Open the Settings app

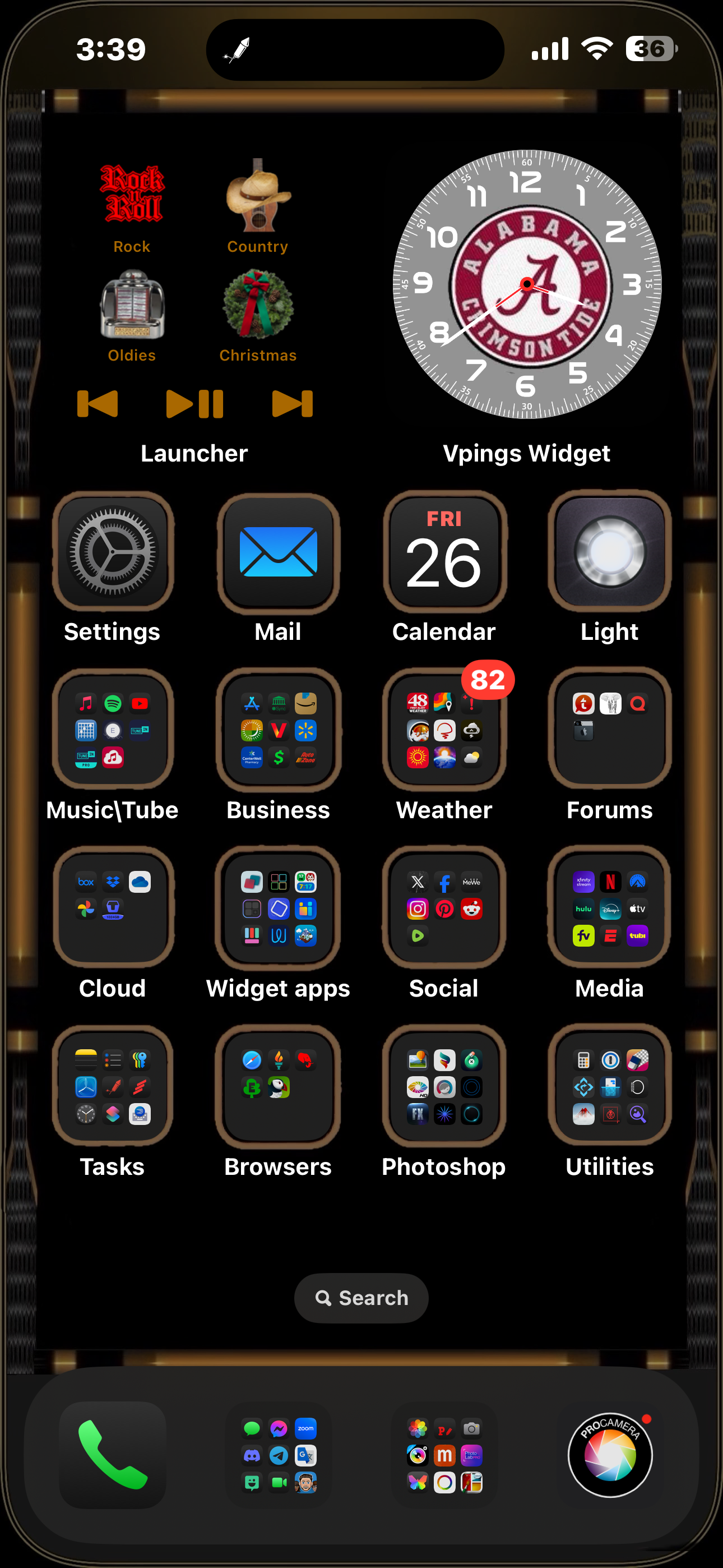coord(113,552)
